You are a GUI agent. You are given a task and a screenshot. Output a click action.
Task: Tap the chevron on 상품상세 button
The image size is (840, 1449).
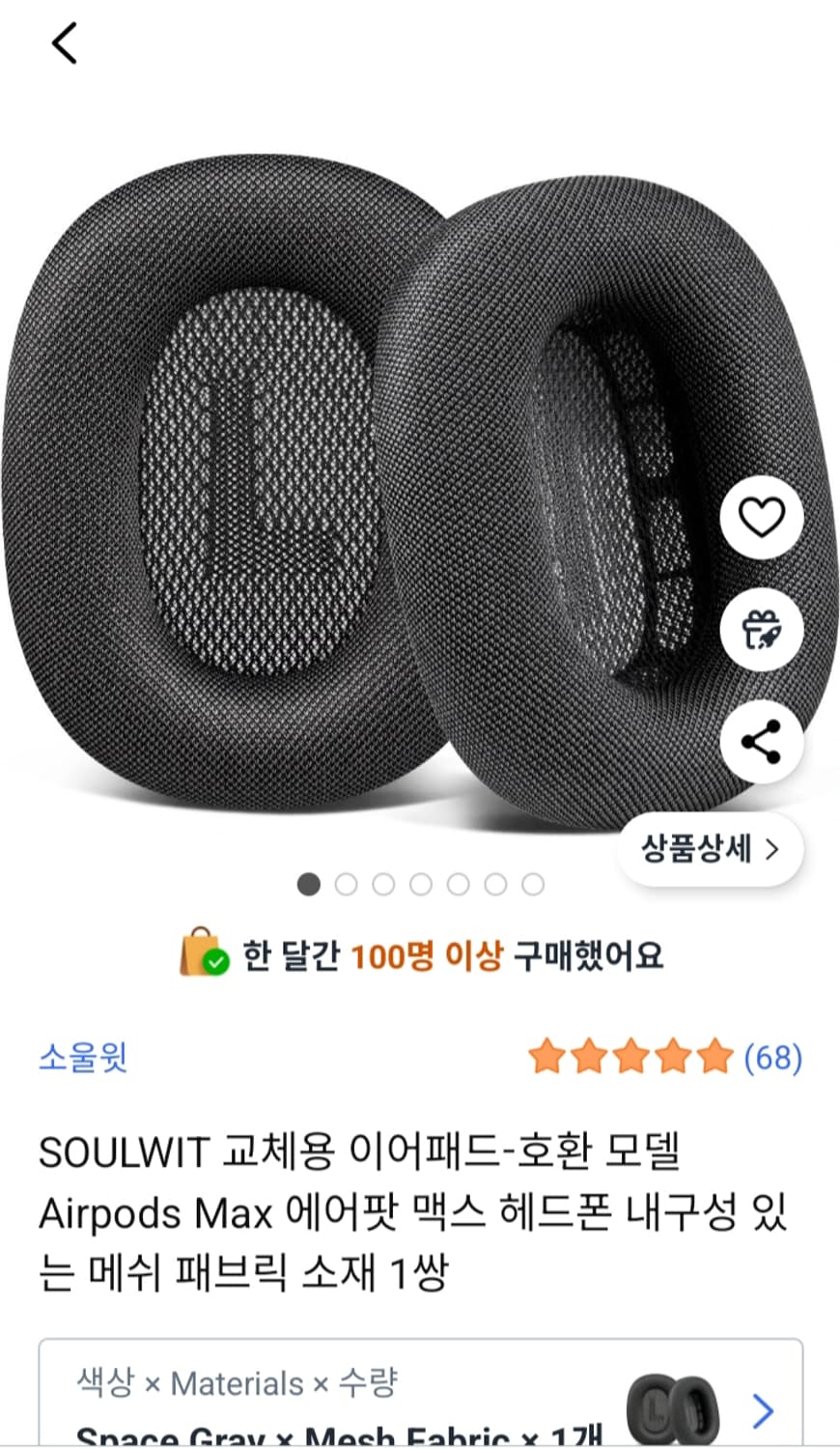771,848
